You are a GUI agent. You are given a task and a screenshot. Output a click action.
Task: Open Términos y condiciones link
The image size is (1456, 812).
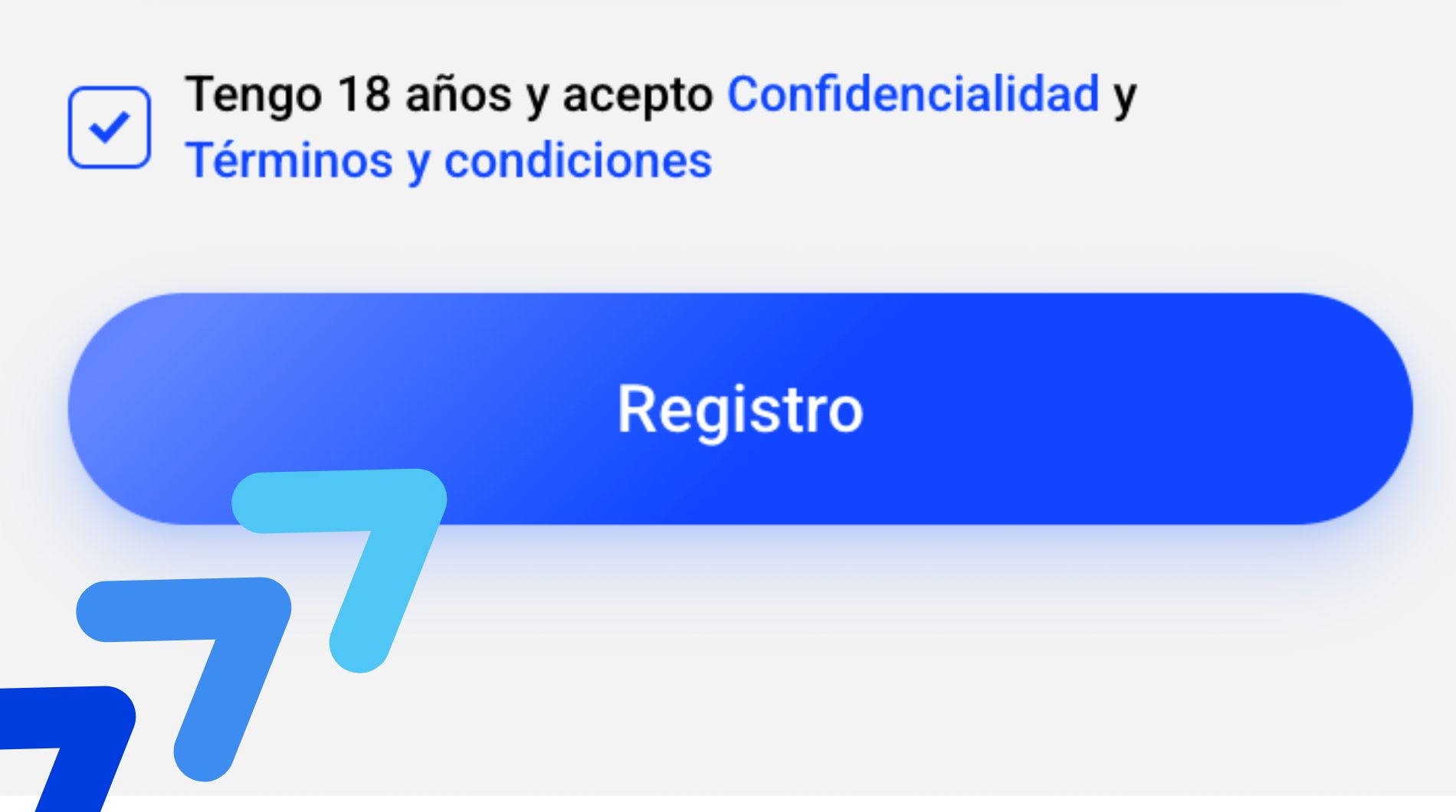pos(448,161)
